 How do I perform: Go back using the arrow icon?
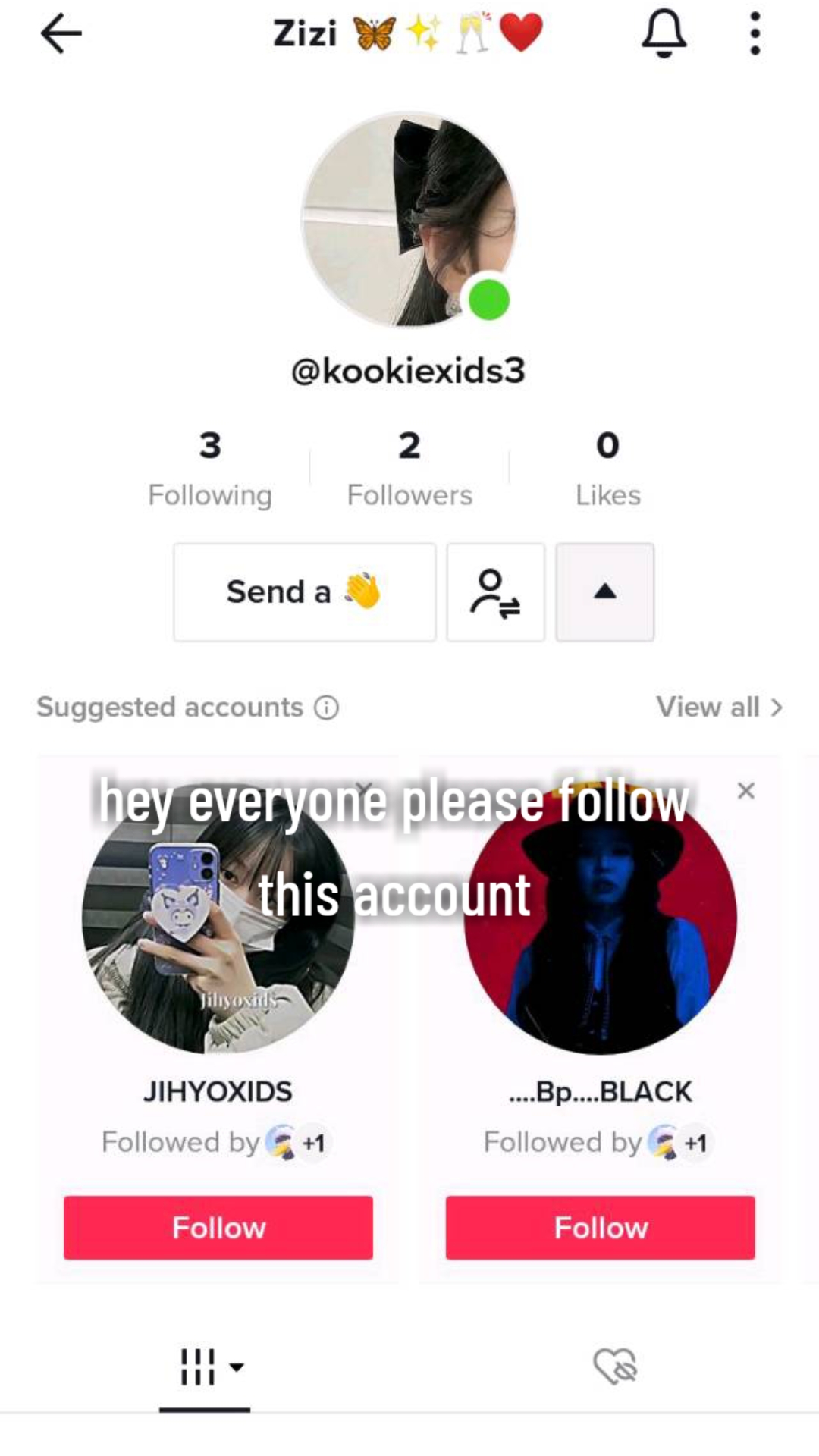pos(61,33)
